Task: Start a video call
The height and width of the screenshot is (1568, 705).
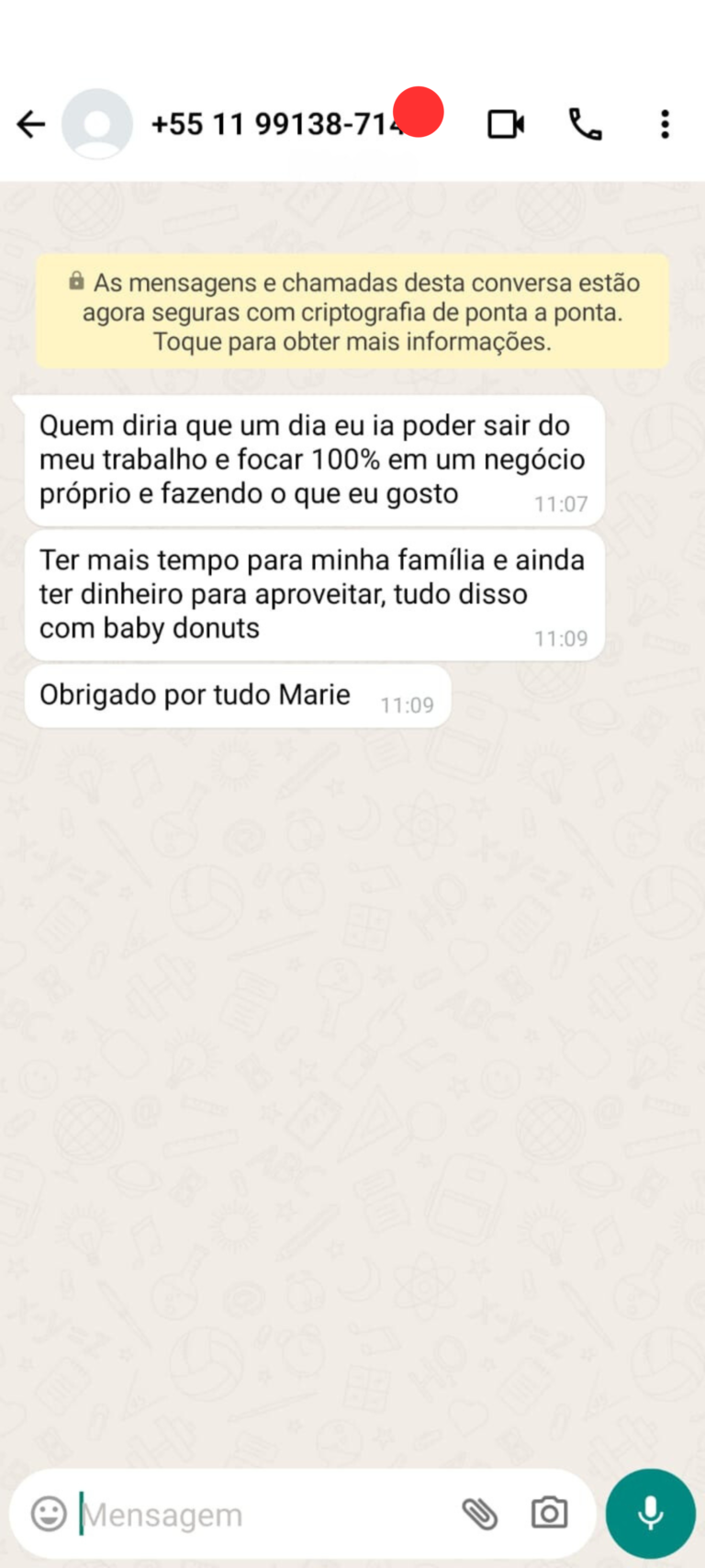Action: (x=506, y=124)
